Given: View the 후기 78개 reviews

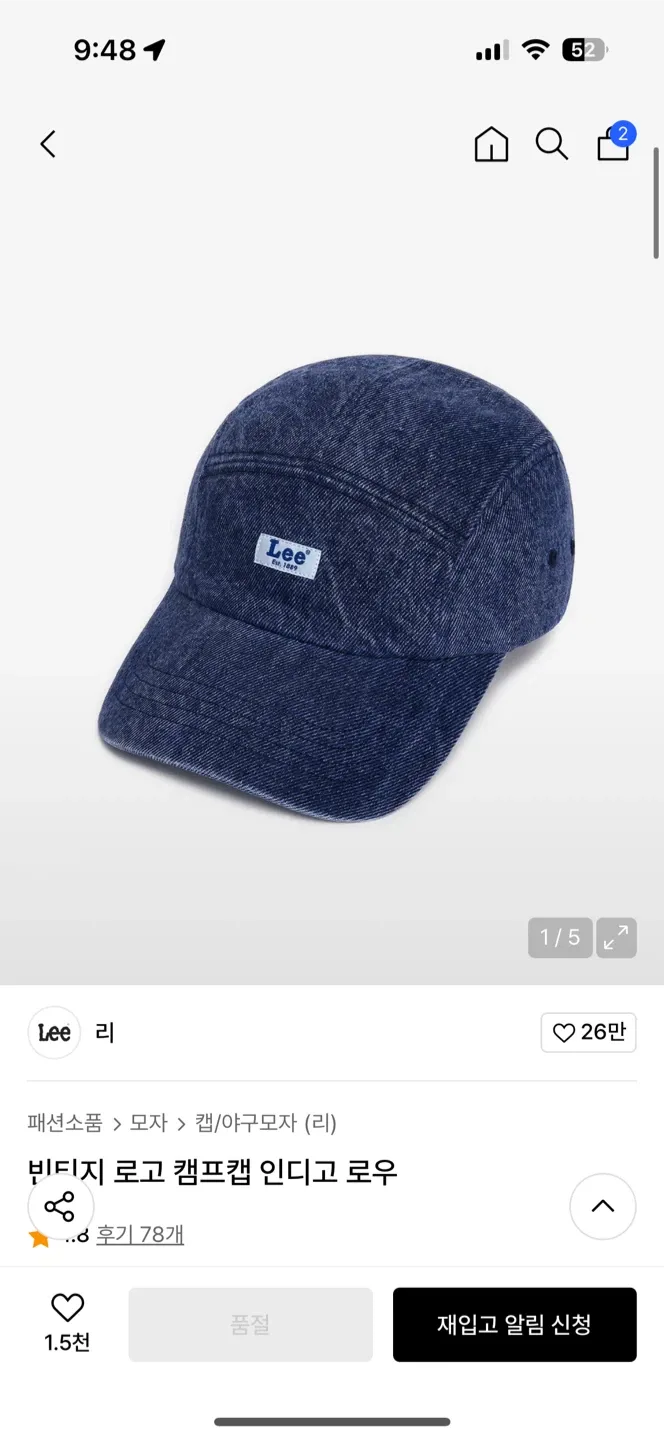Looking at the screenshot, I should click(140, 1235).
